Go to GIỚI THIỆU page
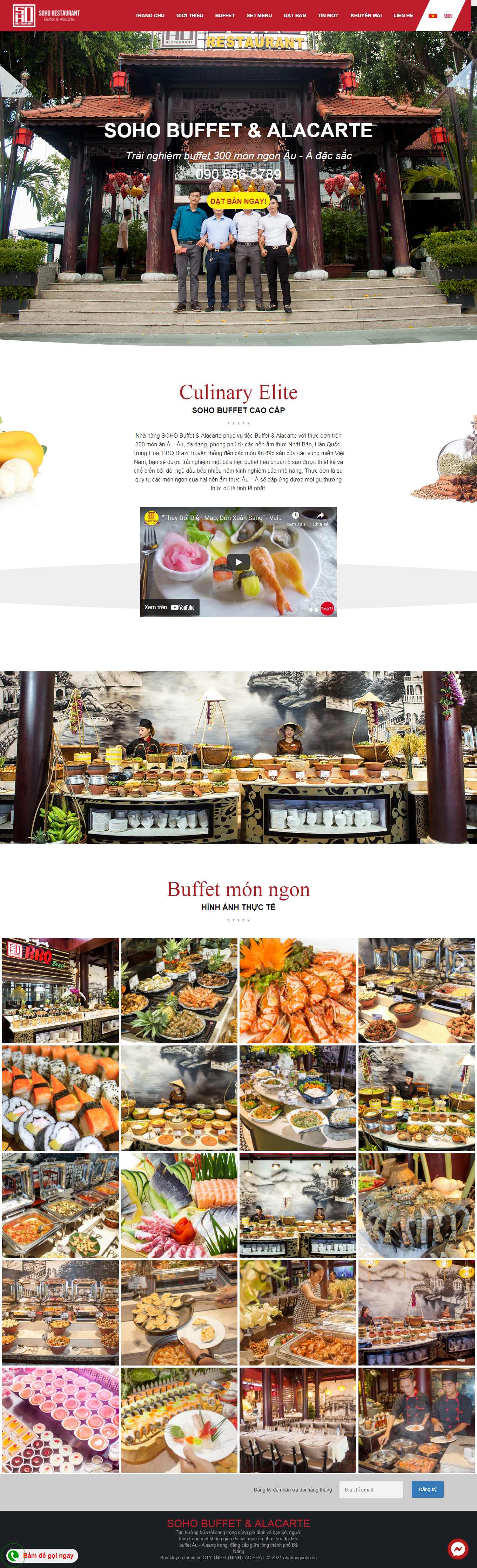The height and width of the screenshot is (1568, 477). point(190,15)
